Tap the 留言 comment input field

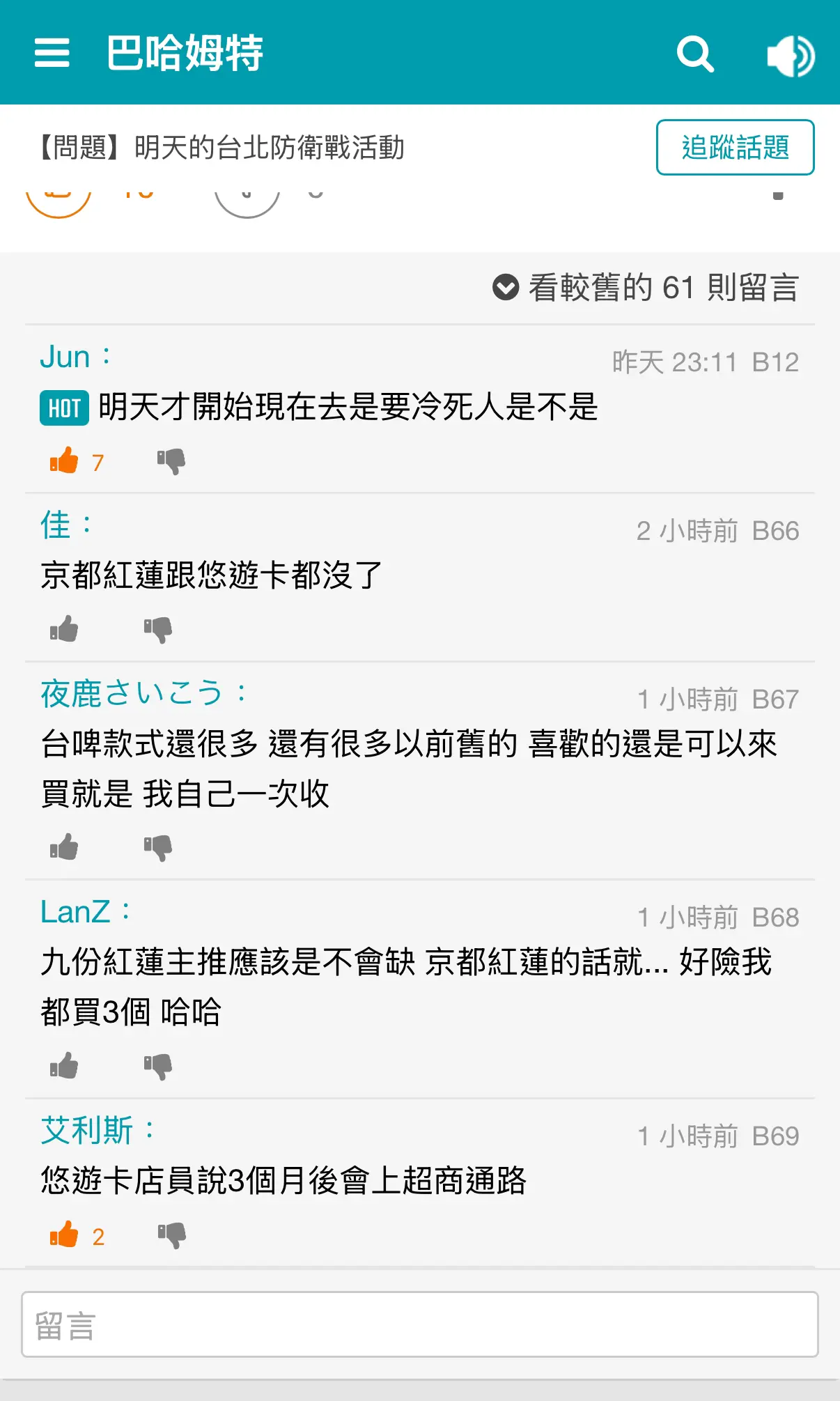[420, 1324]
